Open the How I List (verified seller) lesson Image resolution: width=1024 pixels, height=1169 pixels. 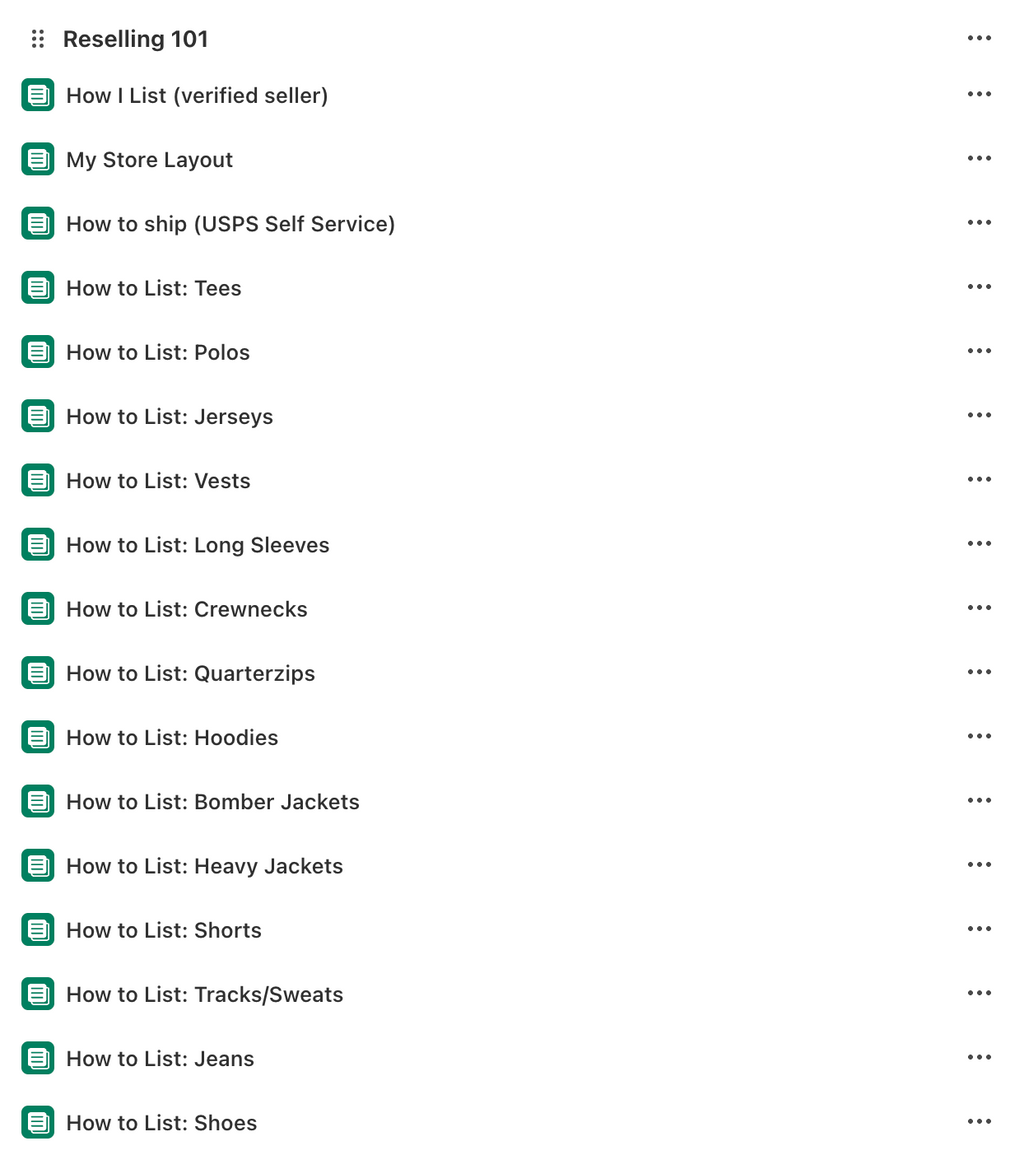pos(197,96)
